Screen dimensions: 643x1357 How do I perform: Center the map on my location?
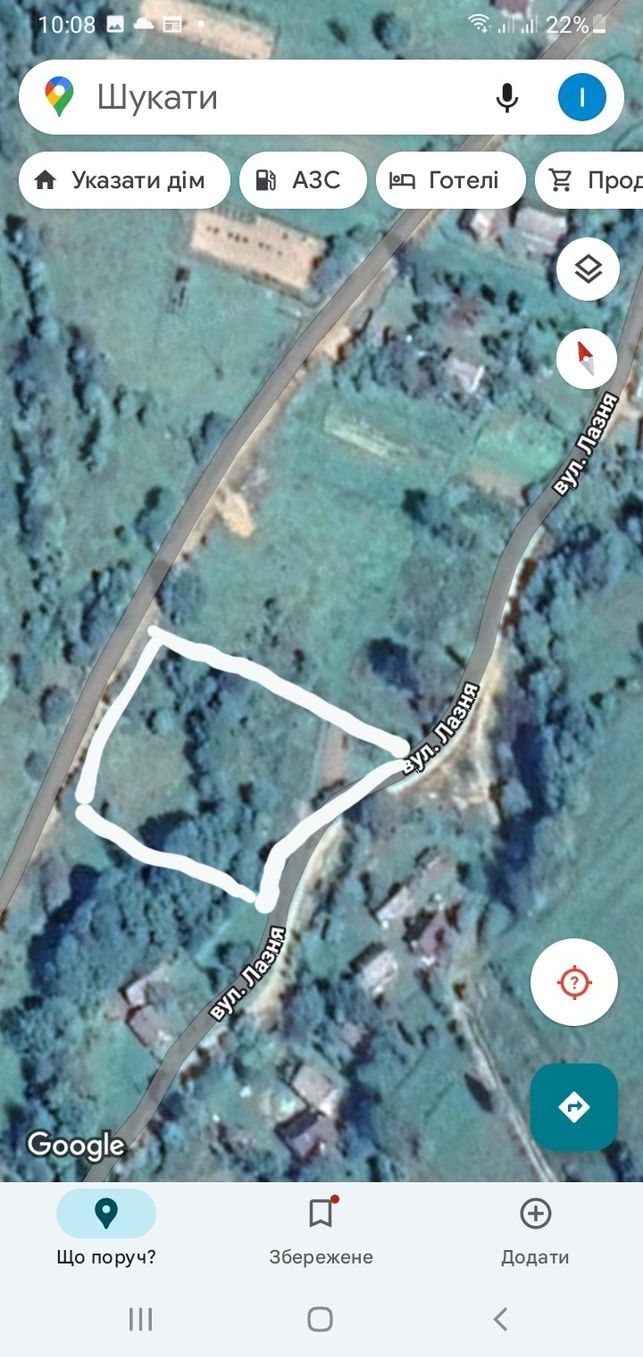click(574, 982)
